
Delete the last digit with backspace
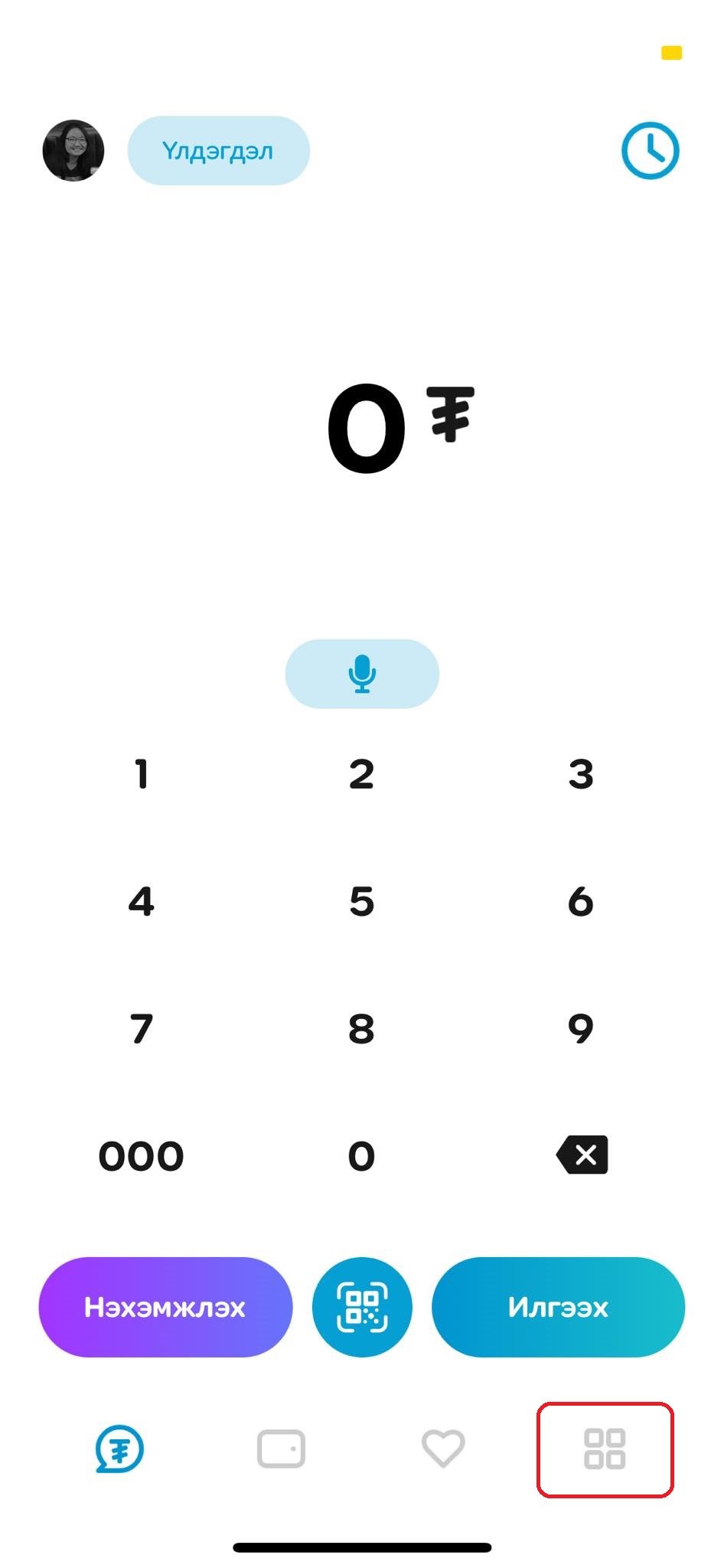coord(582,1155)
